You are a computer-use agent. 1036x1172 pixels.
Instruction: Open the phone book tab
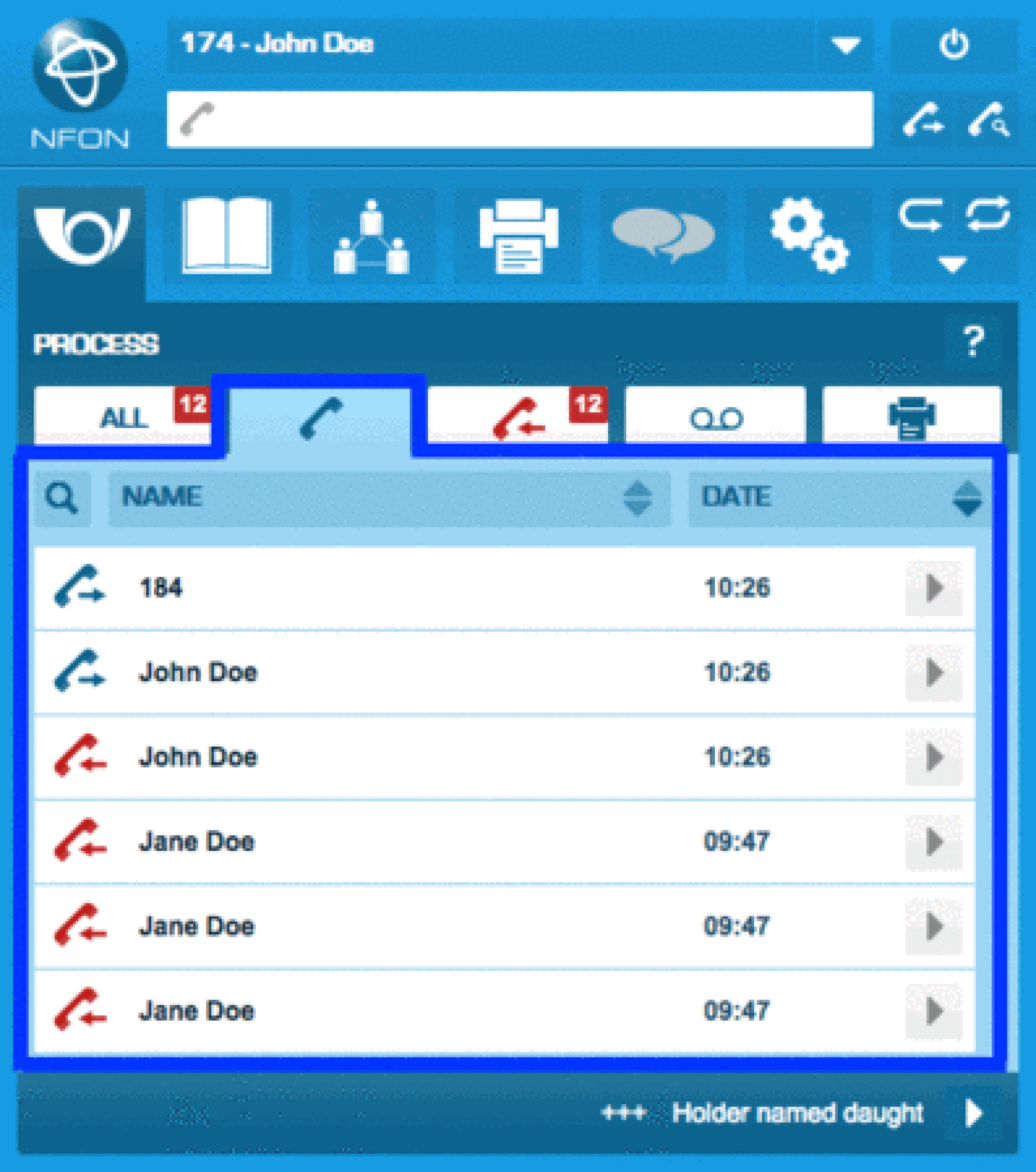tap(227, 236)
